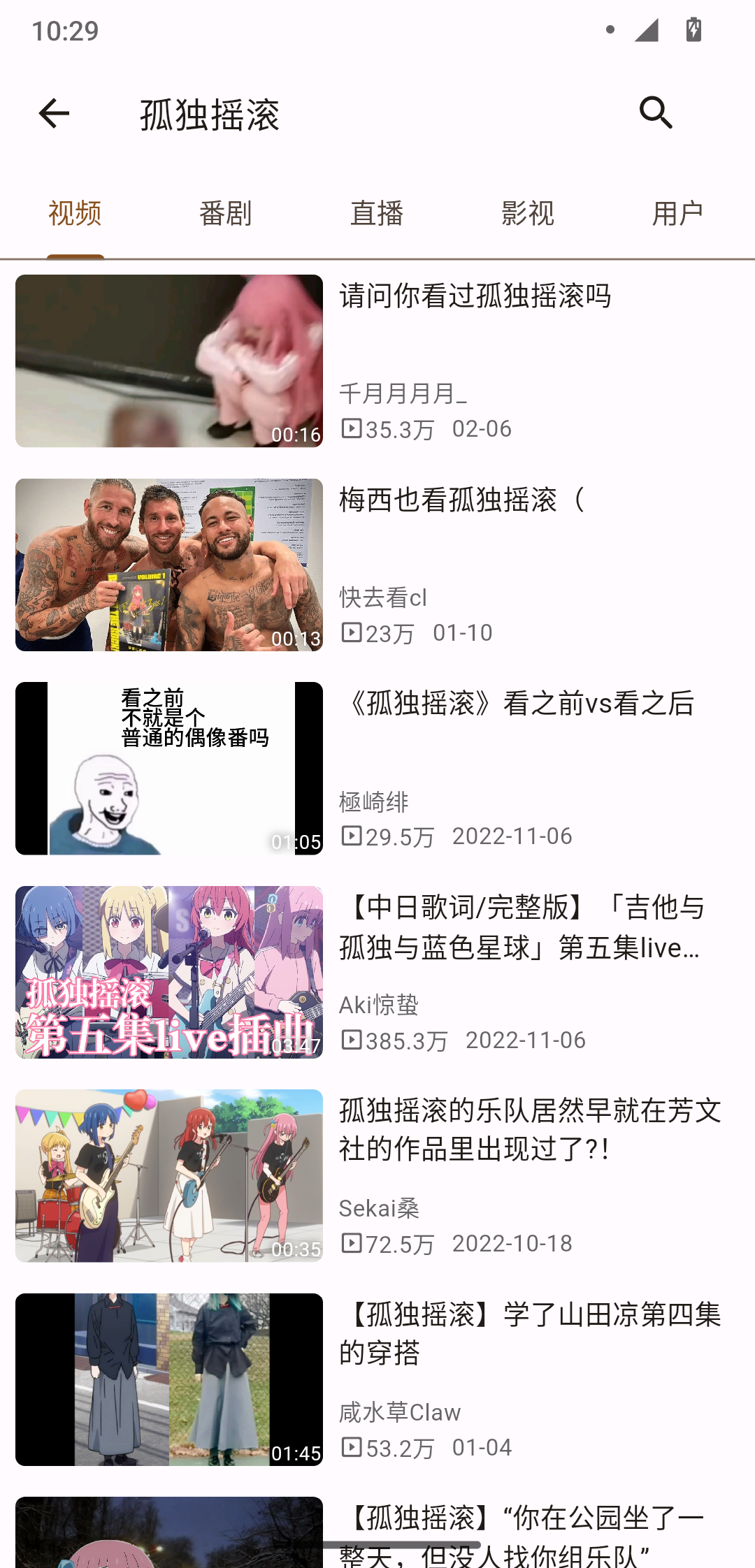Open video 梅西也看孤独摇滚

point(377,565)
